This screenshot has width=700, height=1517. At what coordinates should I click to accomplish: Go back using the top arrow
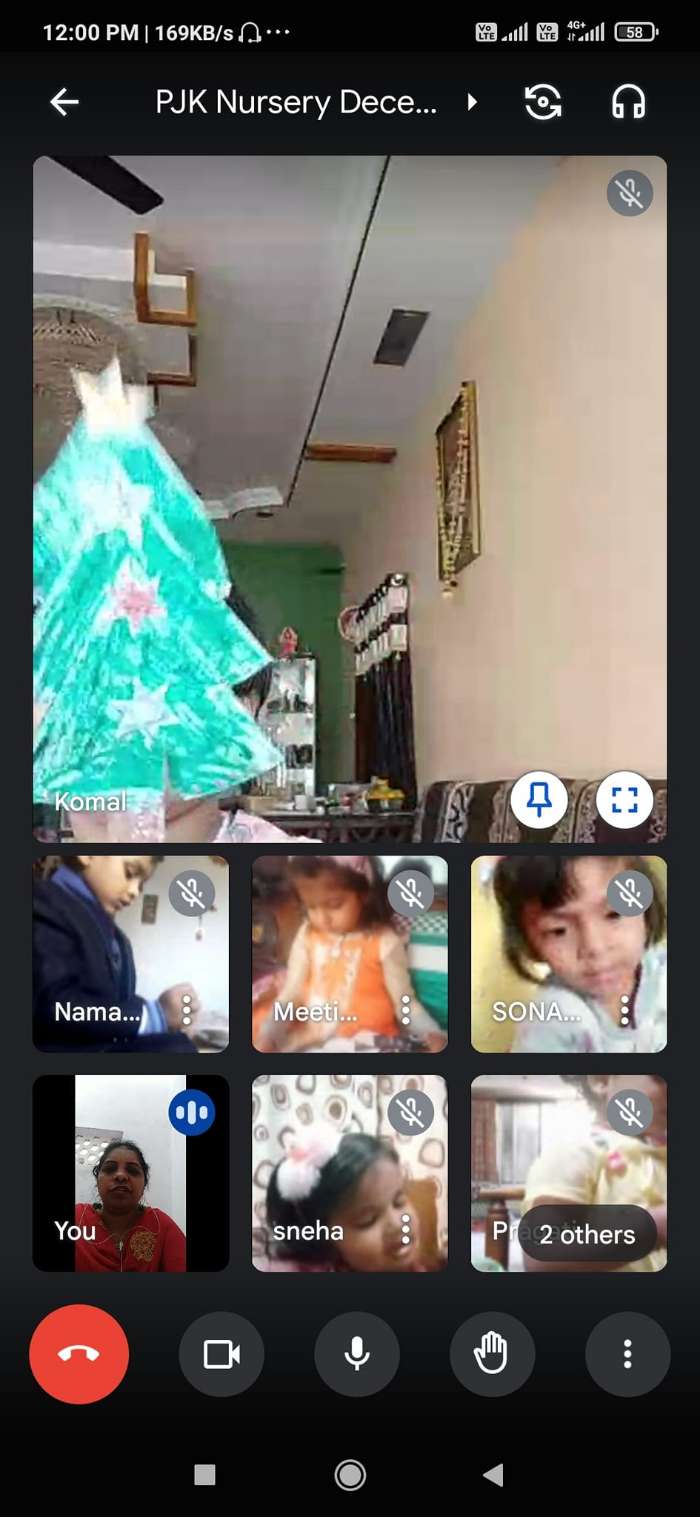click(64, 102)
